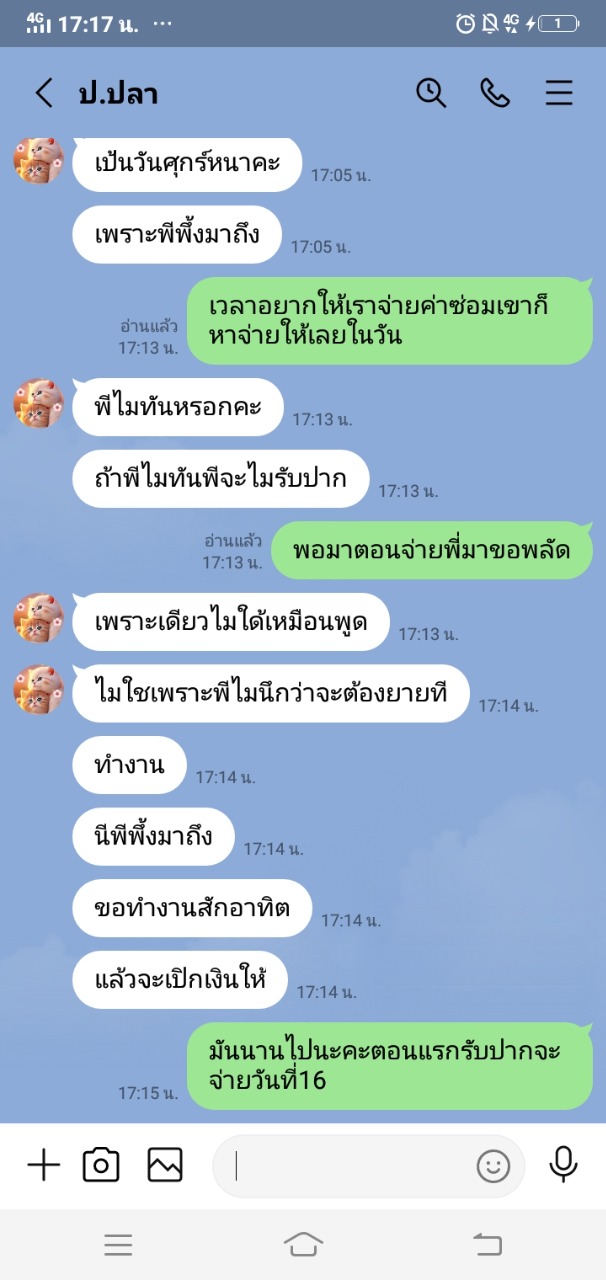Viewport: 606px width, 1280px height.
Task: Open the photo gallery picker
Action: [x=165, y=1165]
